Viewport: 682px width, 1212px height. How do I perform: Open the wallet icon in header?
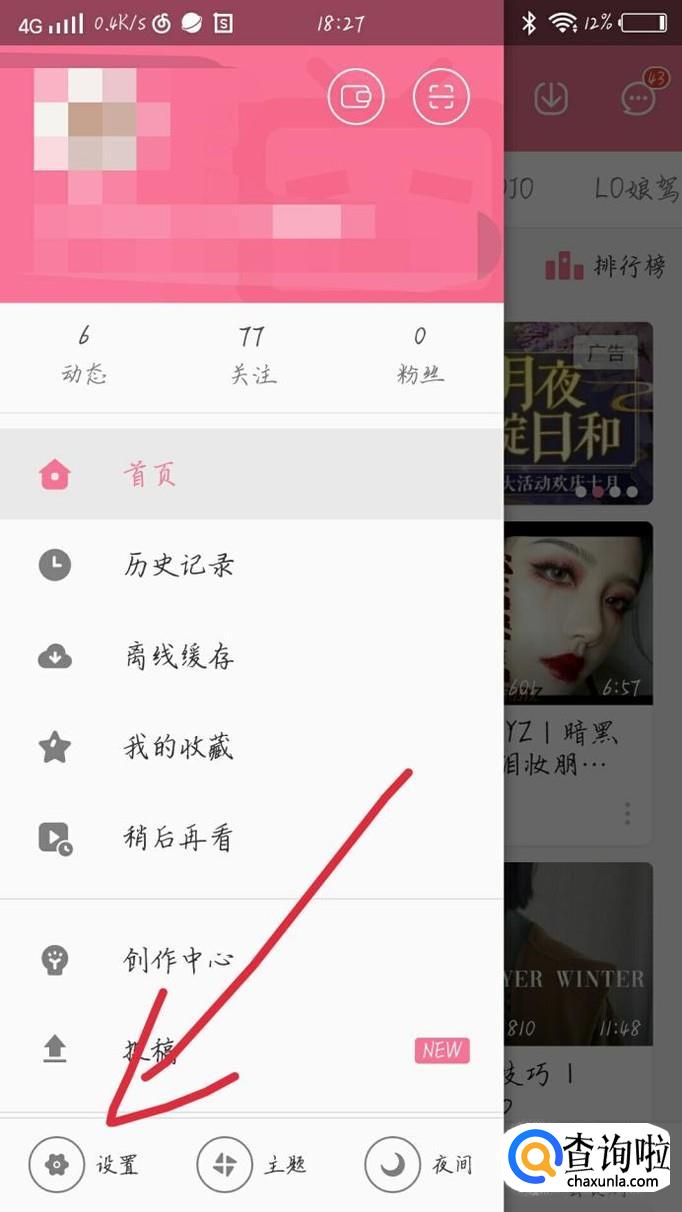(356, 97)
